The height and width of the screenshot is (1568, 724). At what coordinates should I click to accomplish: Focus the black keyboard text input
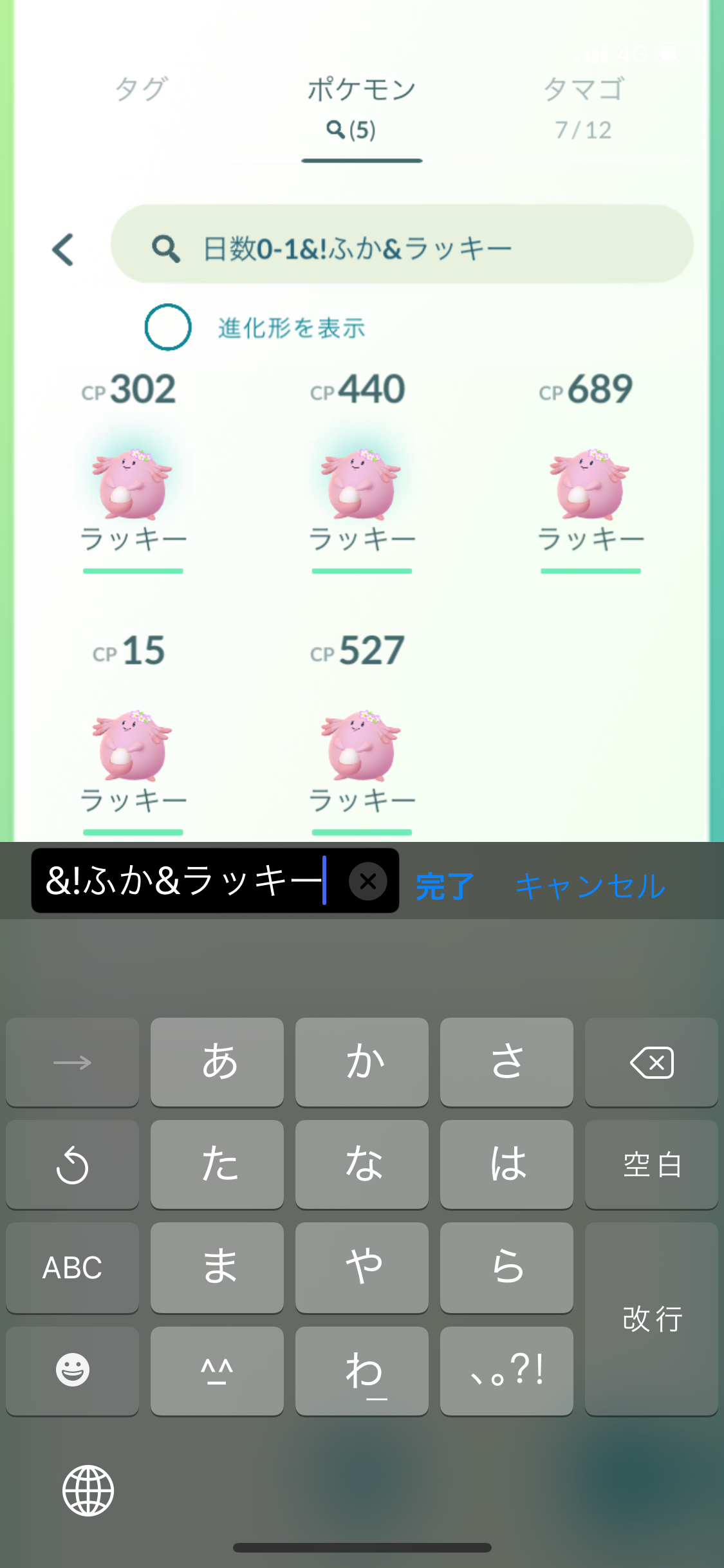point(187,881)
